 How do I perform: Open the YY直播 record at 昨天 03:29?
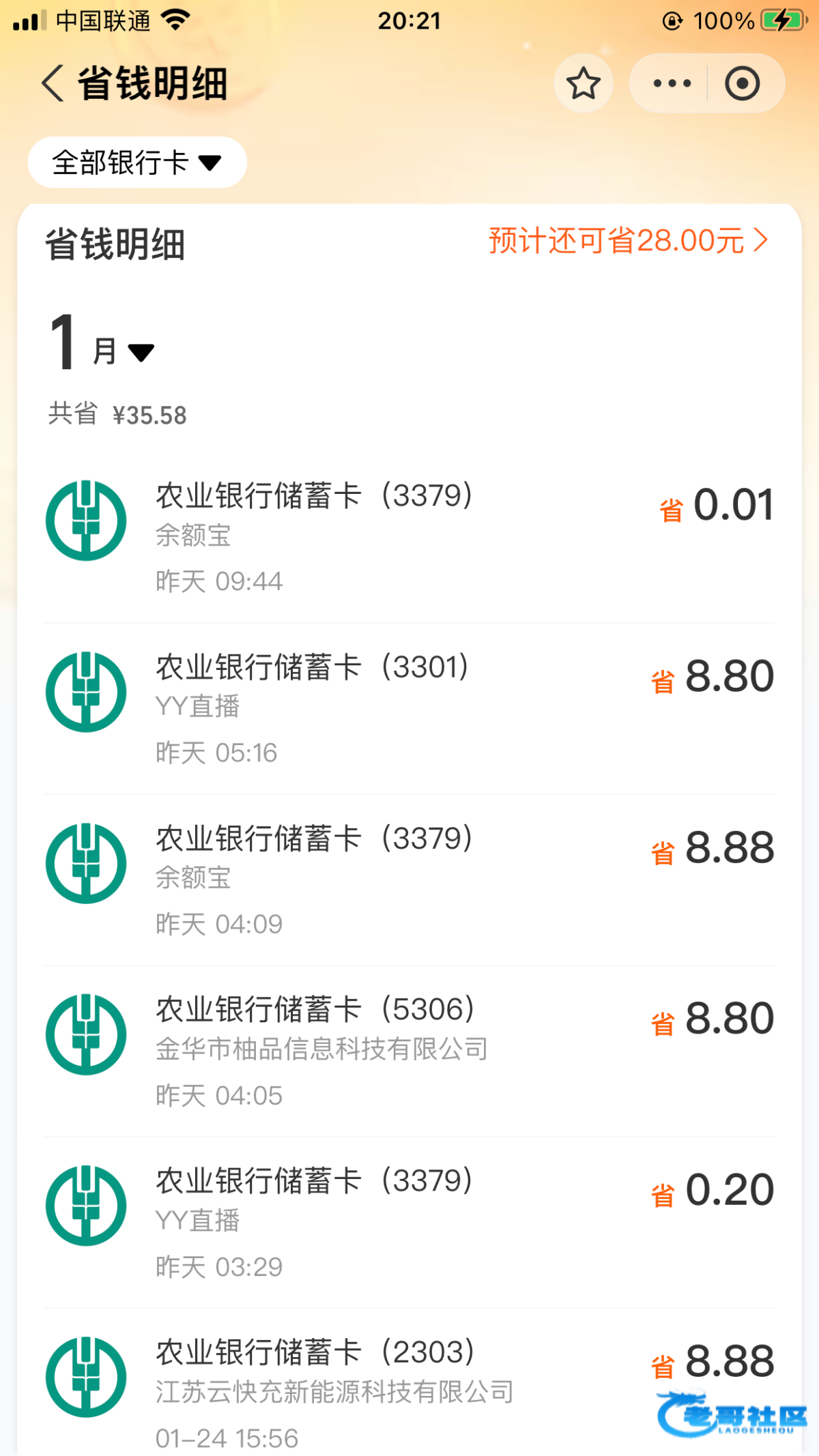(409, 1223)
